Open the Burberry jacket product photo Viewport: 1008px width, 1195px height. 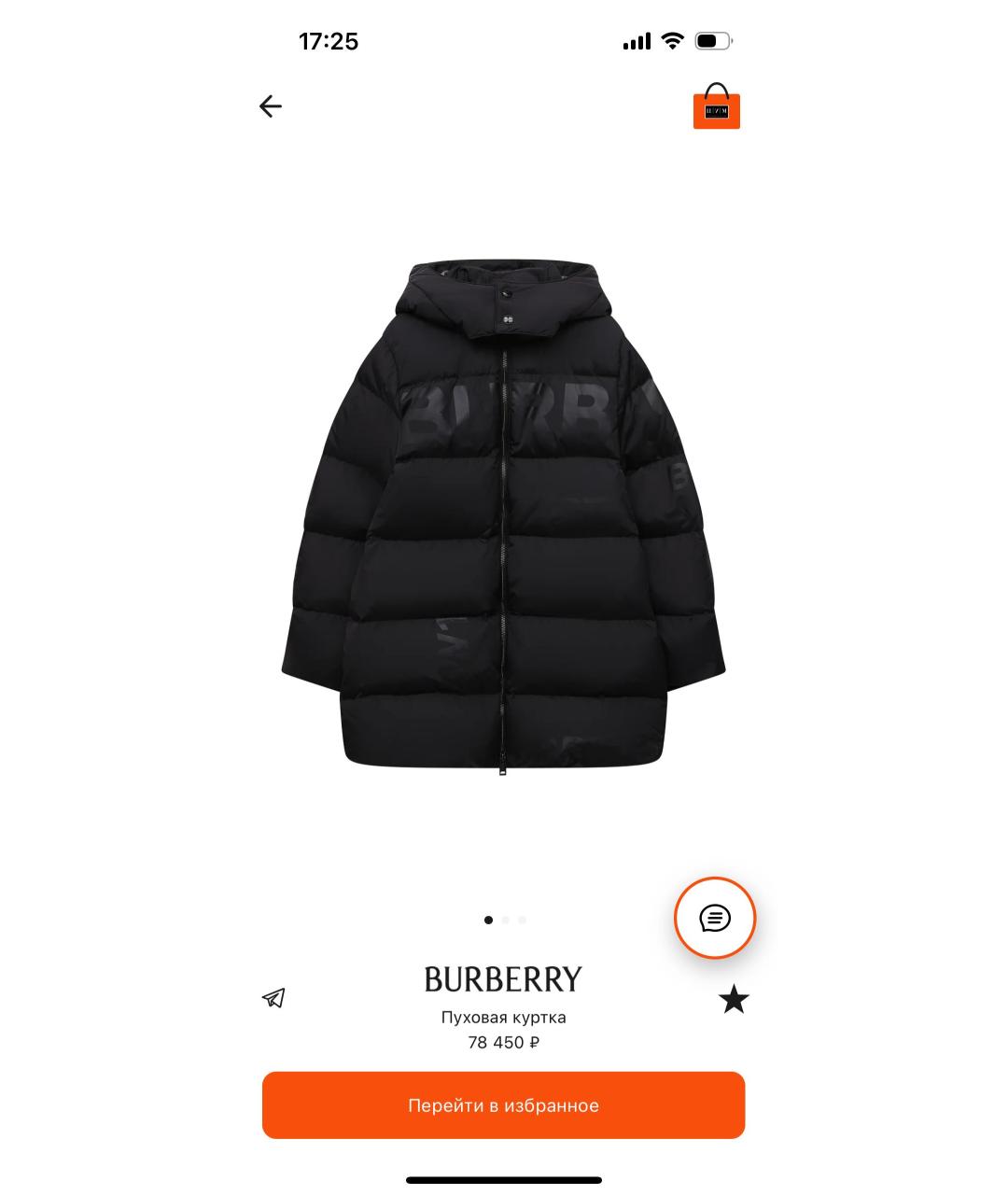[503, 518]
